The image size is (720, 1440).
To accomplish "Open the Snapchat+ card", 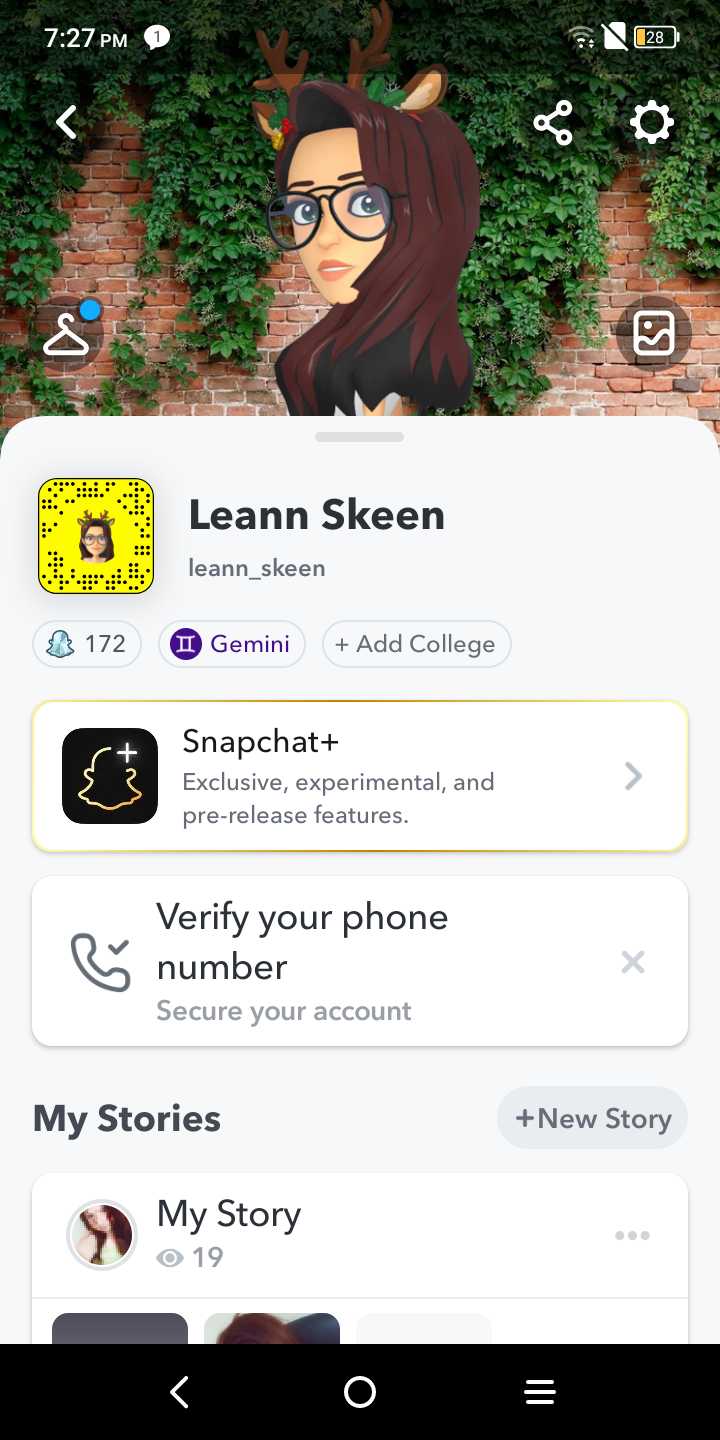I will click(x=360, y=777).
